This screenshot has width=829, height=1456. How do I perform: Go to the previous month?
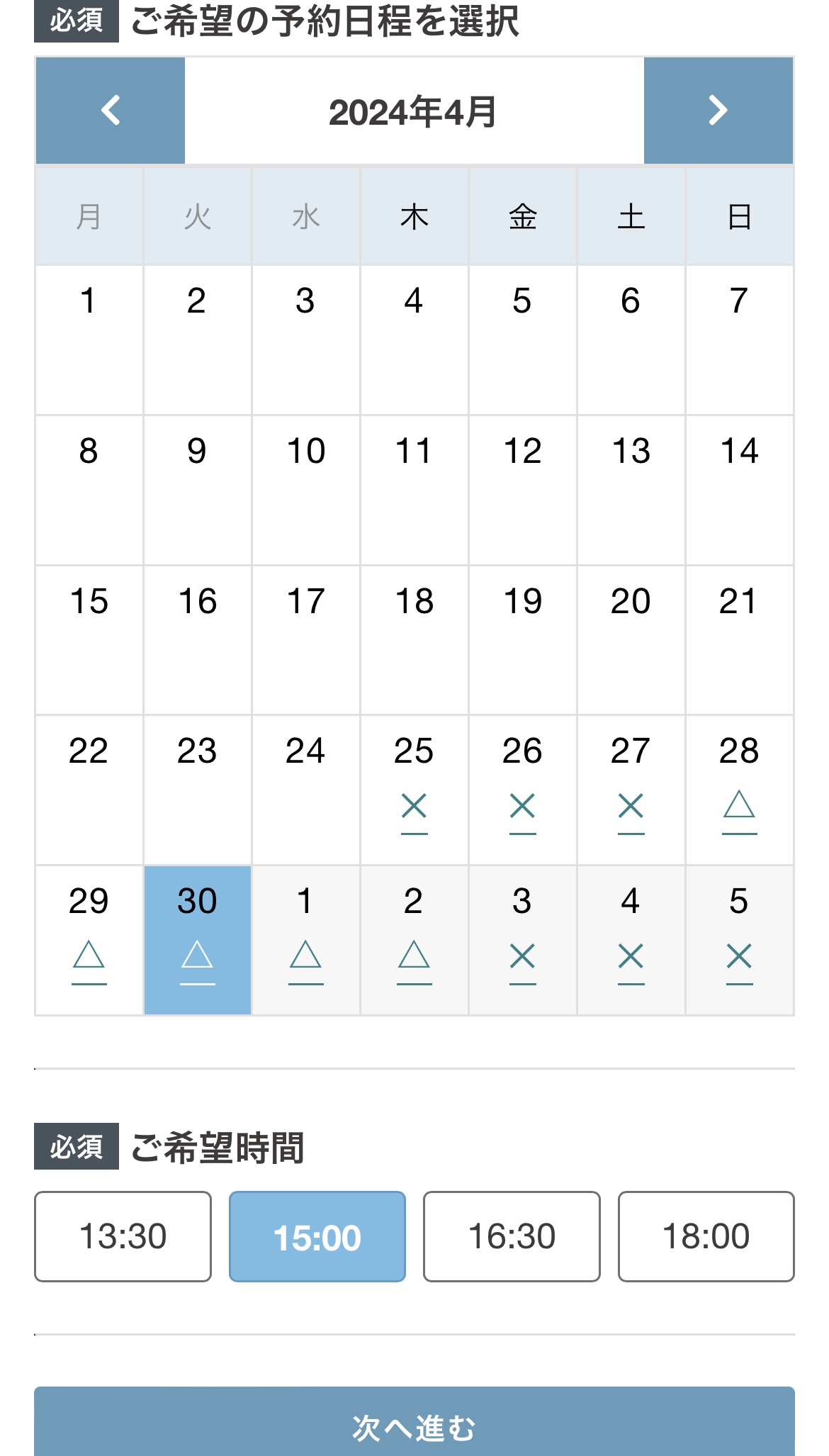pos(110,111)
